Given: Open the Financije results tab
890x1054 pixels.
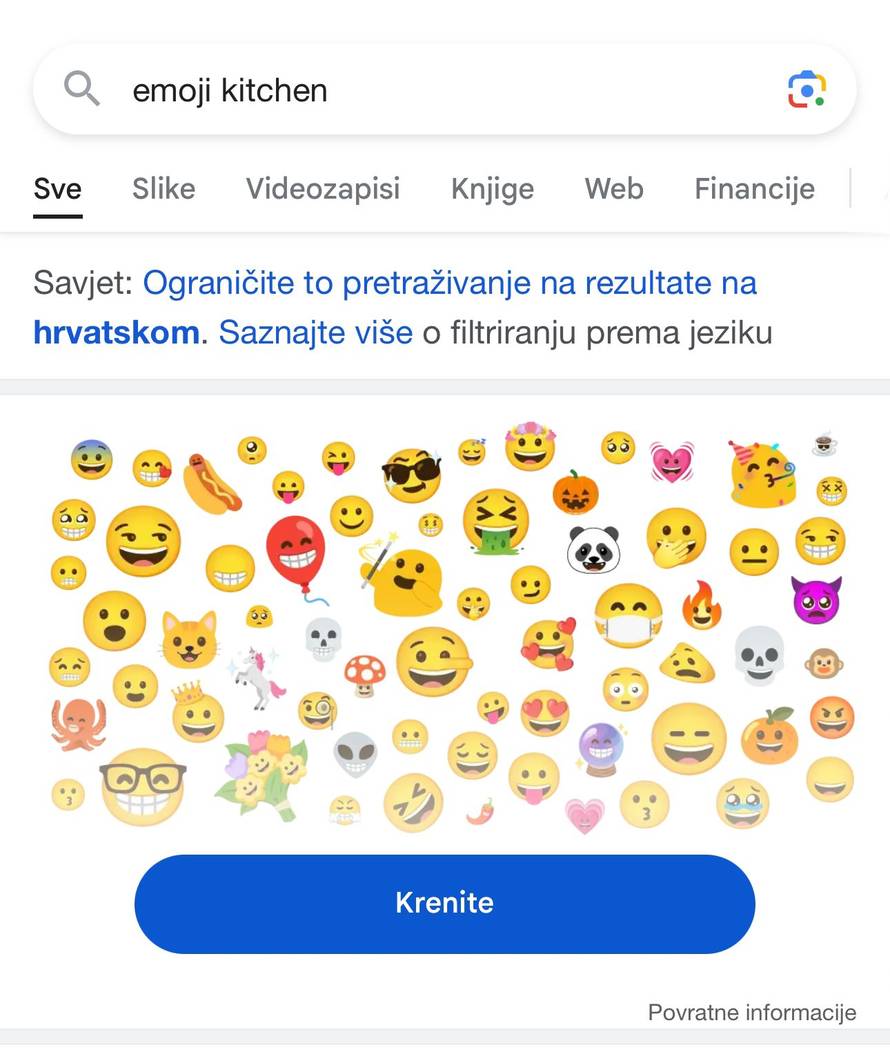Looking at the screenshot, I should pyautogui.click(x=755, y=188).
